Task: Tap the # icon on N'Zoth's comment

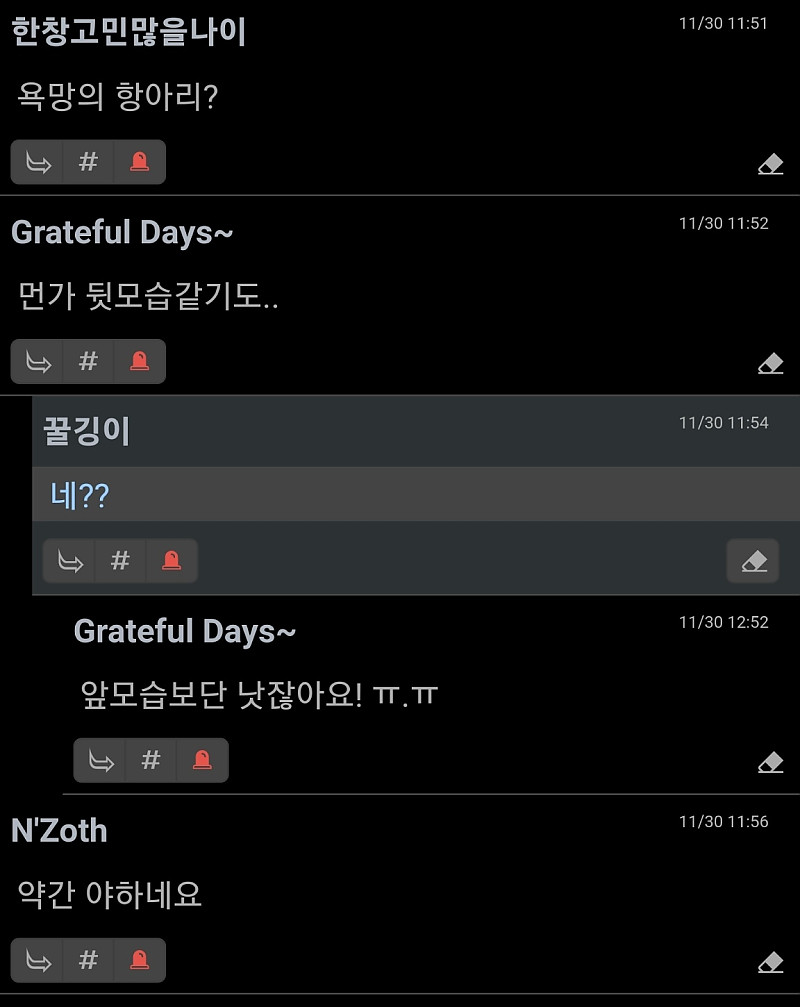Action: coord(88,961)
